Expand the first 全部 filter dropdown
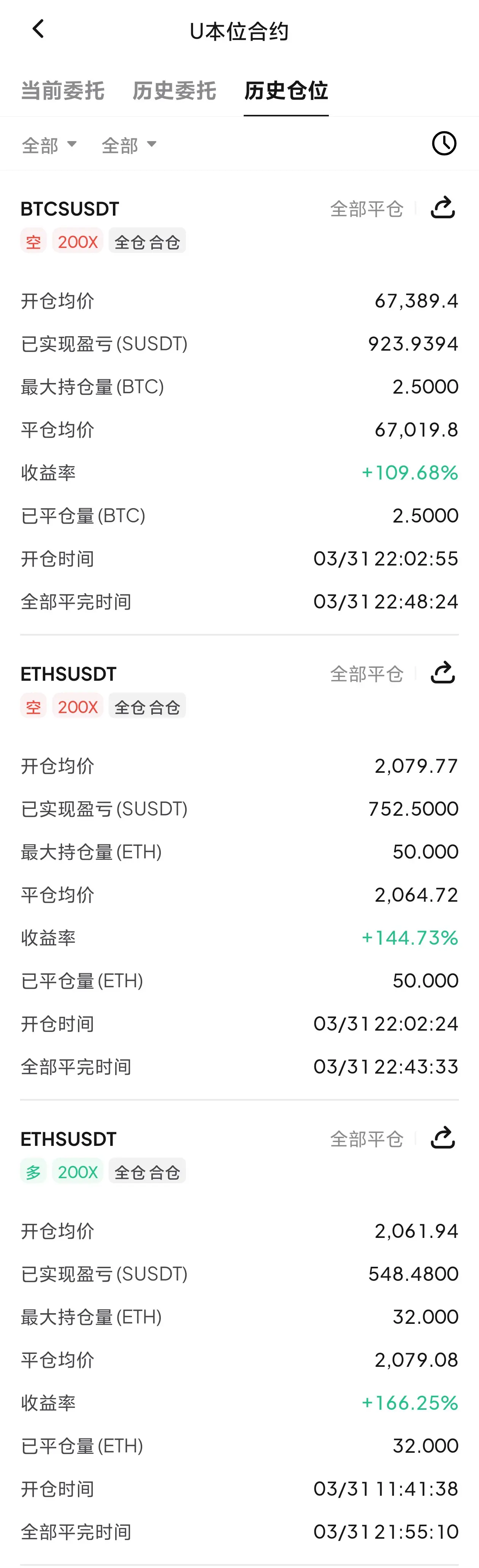This screenshot has width=479, height=1568. [49, 145]
